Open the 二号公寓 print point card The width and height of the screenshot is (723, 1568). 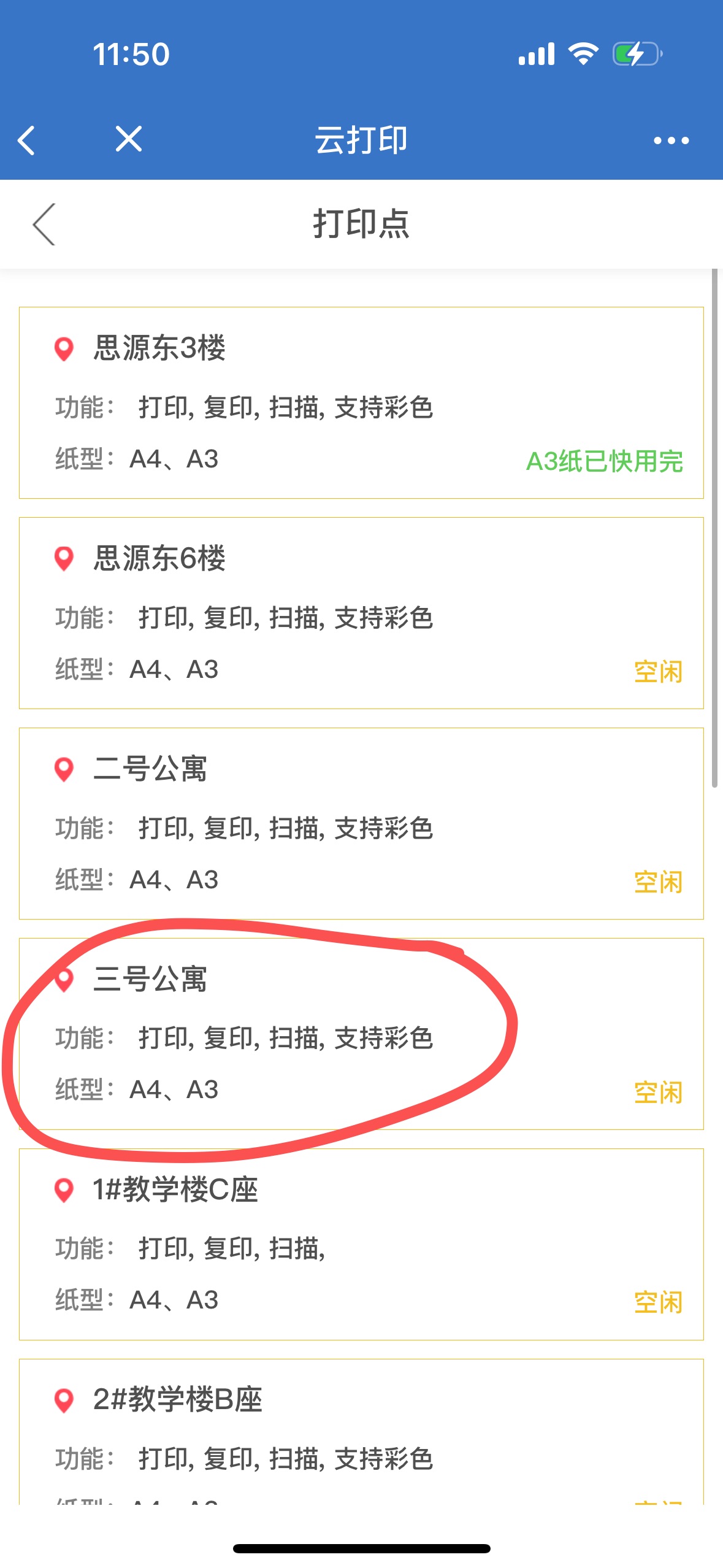point(361,823)
